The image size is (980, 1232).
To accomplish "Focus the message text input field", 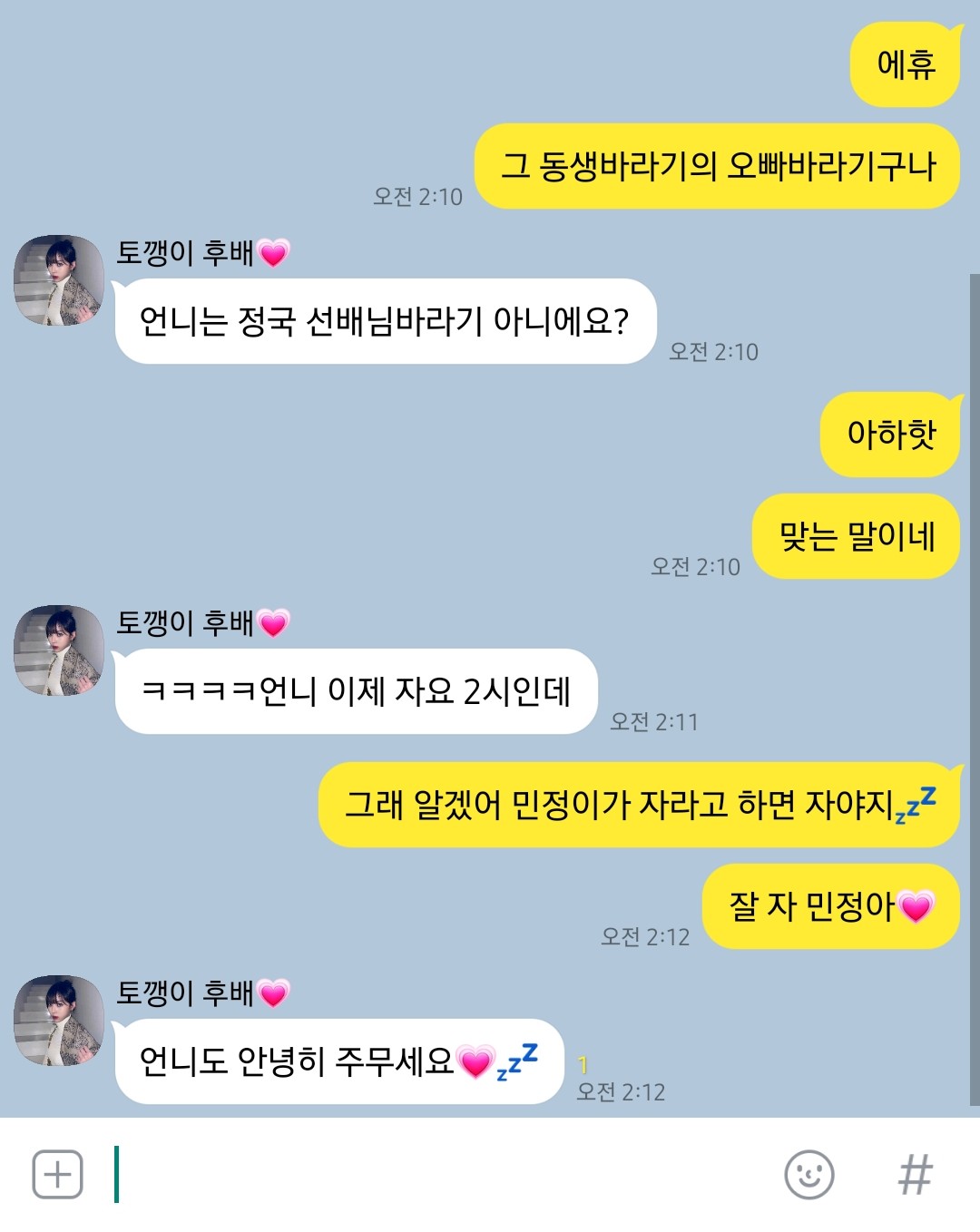I will 436,1175.
